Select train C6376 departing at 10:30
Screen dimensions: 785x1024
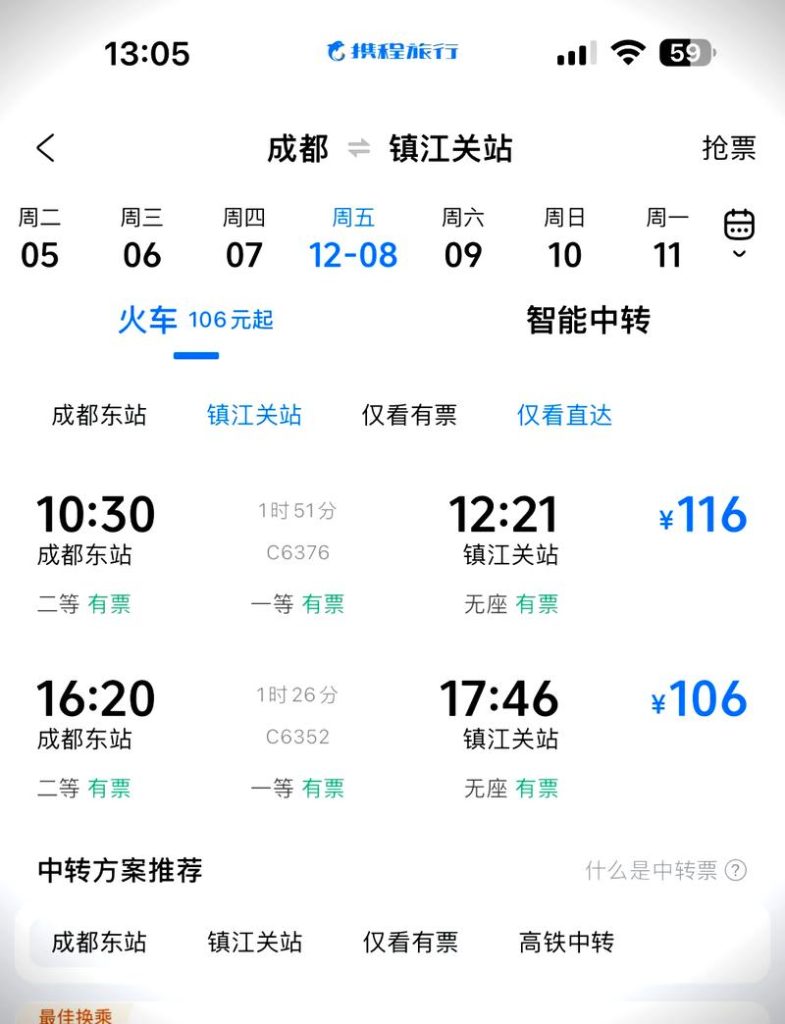point(392,550)
